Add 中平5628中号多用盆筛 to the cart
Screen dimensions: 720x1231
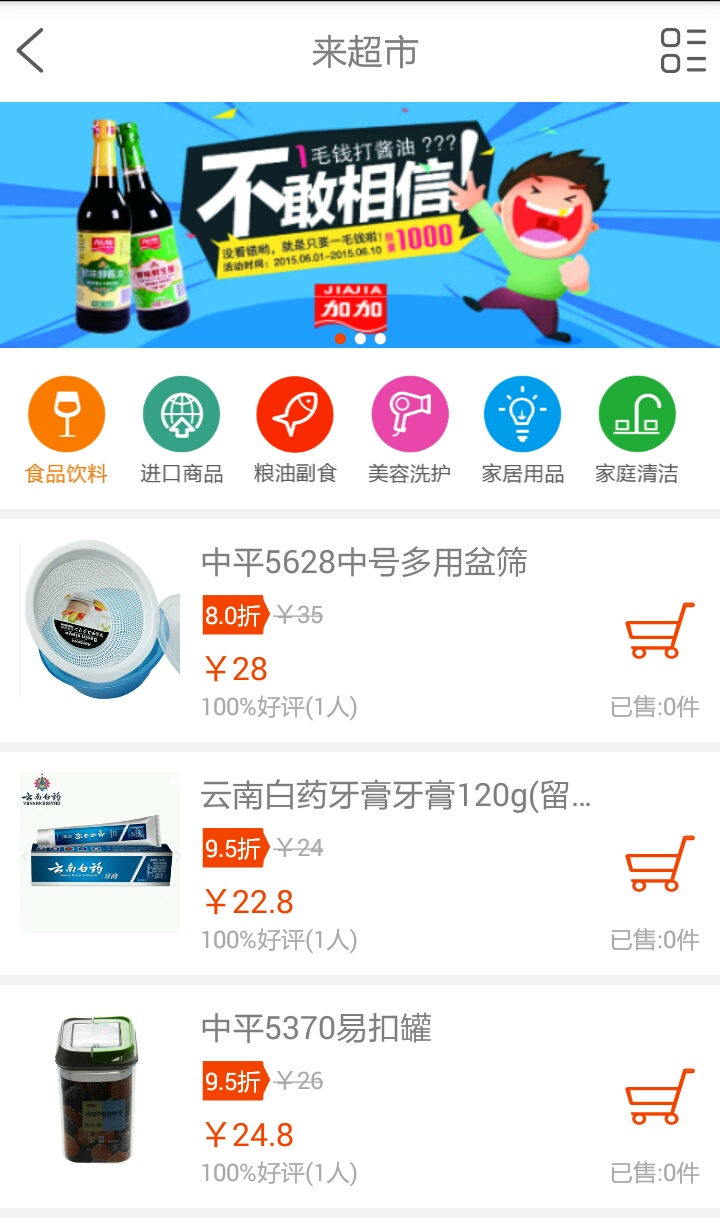coord(659,630)
